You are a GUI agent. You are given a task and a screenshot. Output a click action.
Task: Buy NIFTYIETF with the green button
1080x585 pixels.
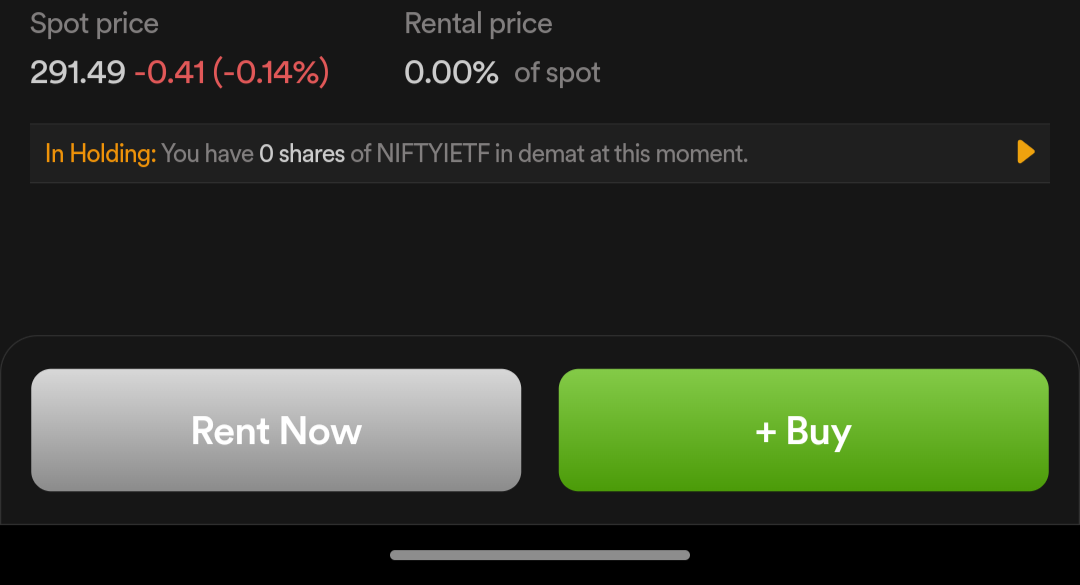[803, 430]
